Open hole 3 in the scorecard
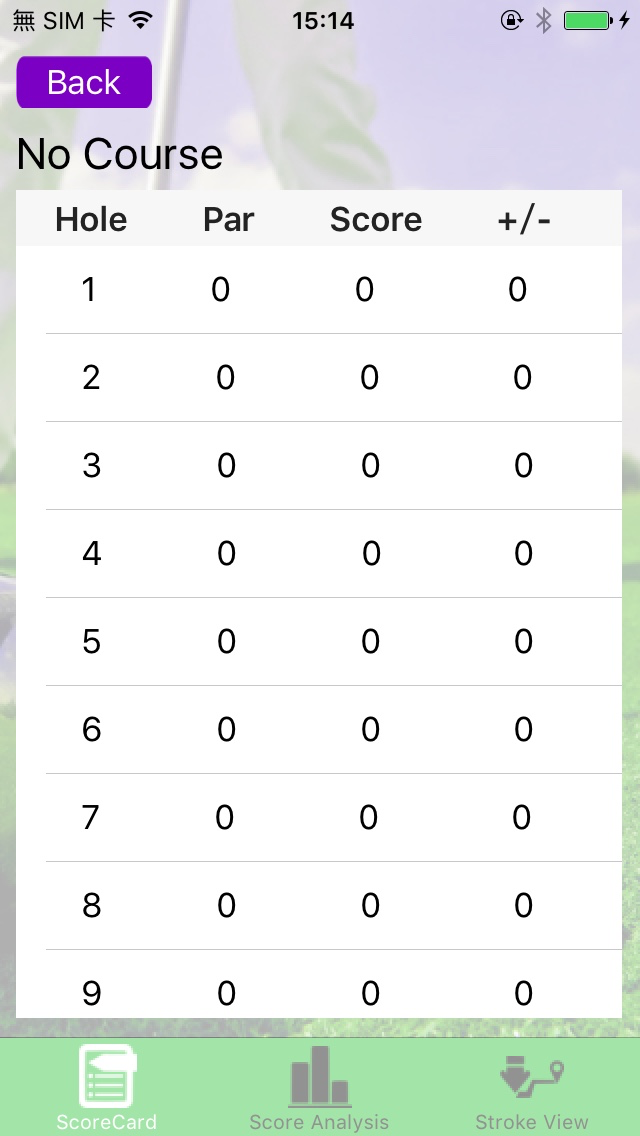The width and height of the screenshot is (640, 1136). pos(319,466)
